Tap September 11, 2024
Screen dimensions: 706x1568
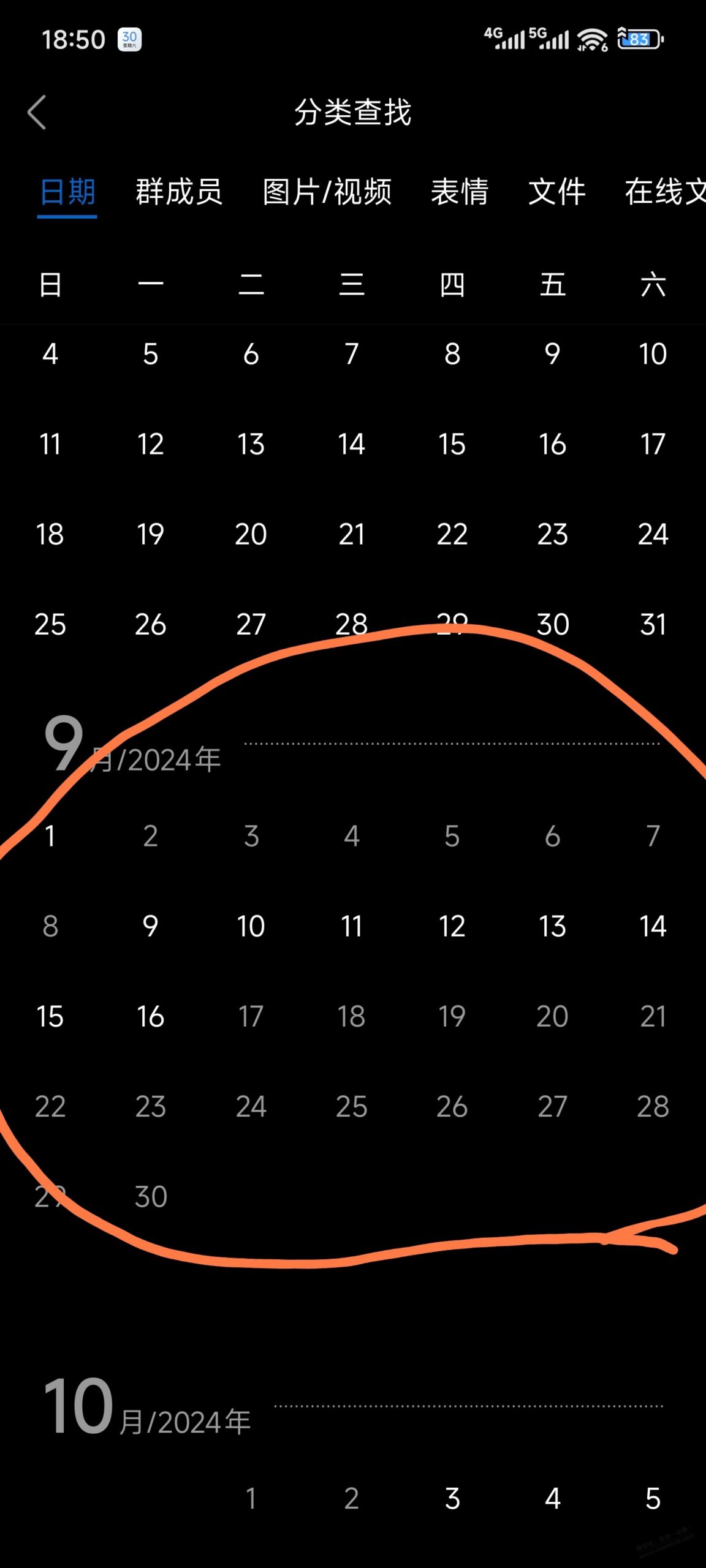(x=352, y=926)
